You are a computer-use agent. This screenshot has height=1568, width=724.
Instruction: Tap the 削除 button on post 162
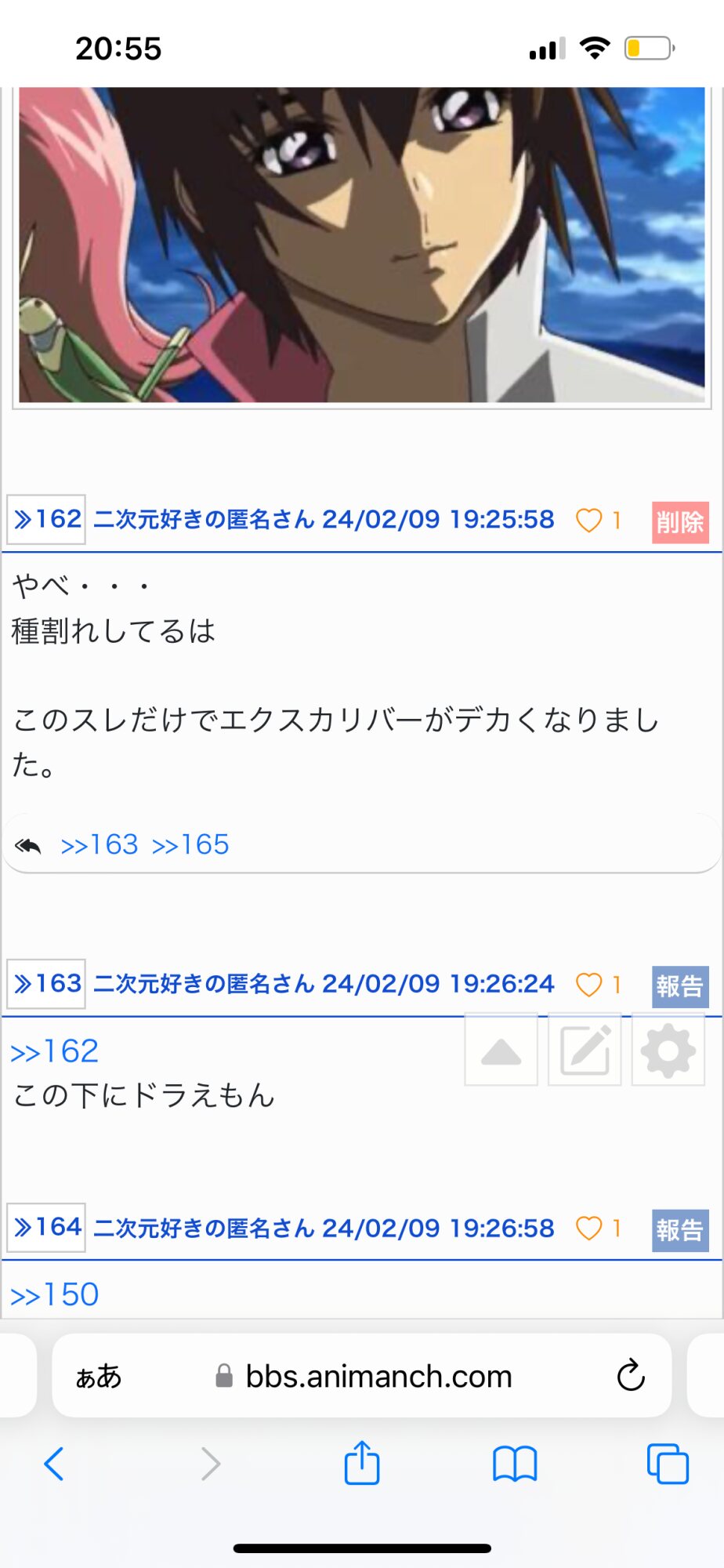click(680, 522)
